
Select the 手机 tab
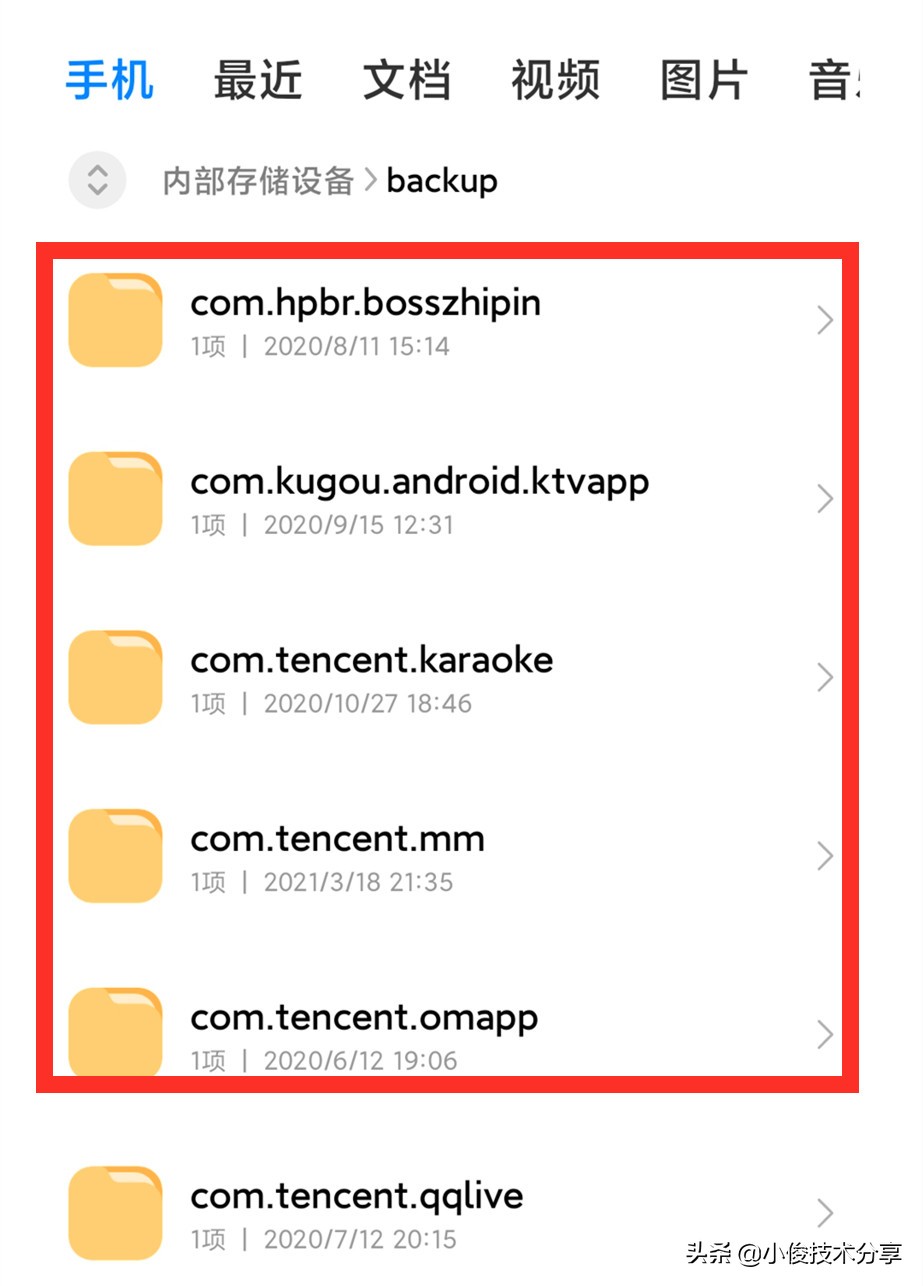coord(109,80)
